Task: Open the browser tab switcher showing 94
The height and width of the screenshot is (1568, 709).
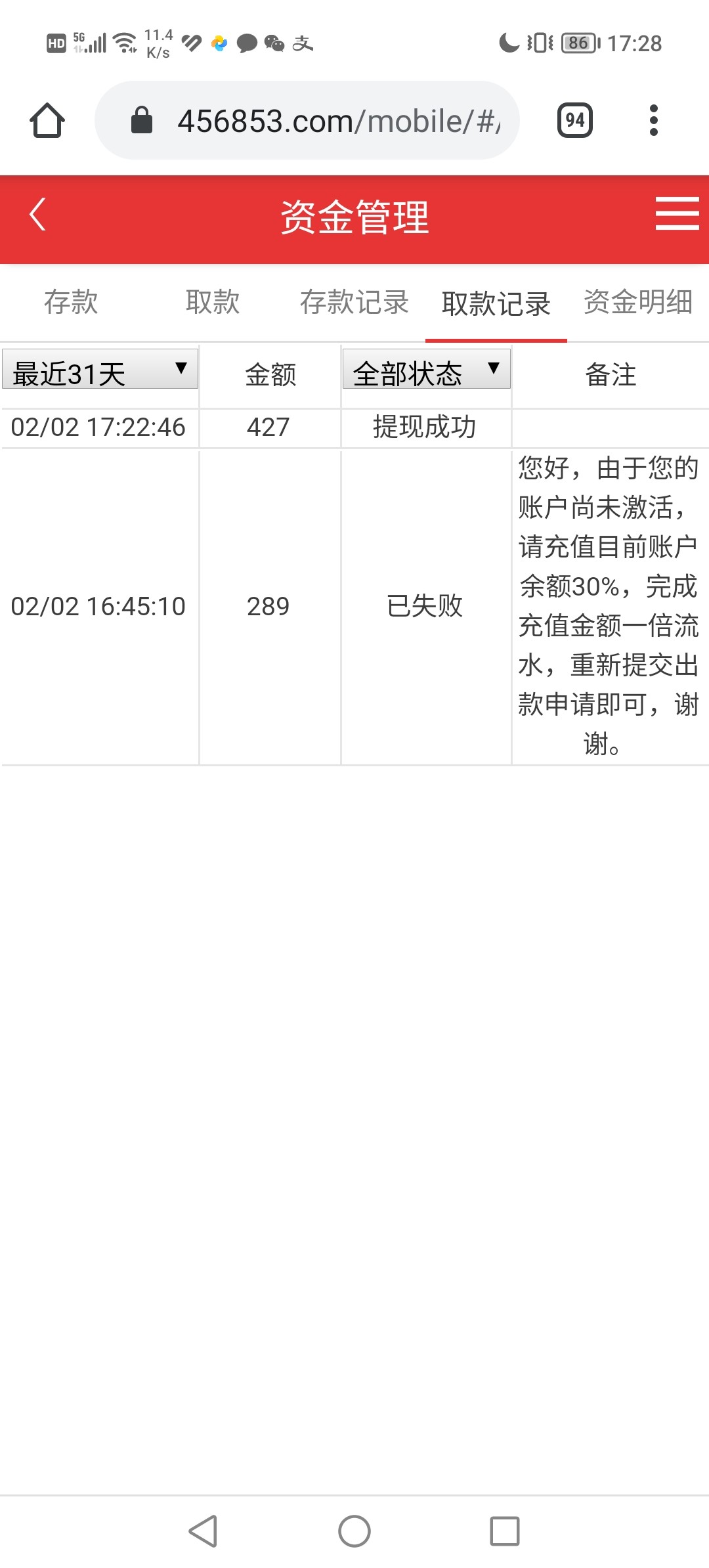Action: [x=575, y=121]
